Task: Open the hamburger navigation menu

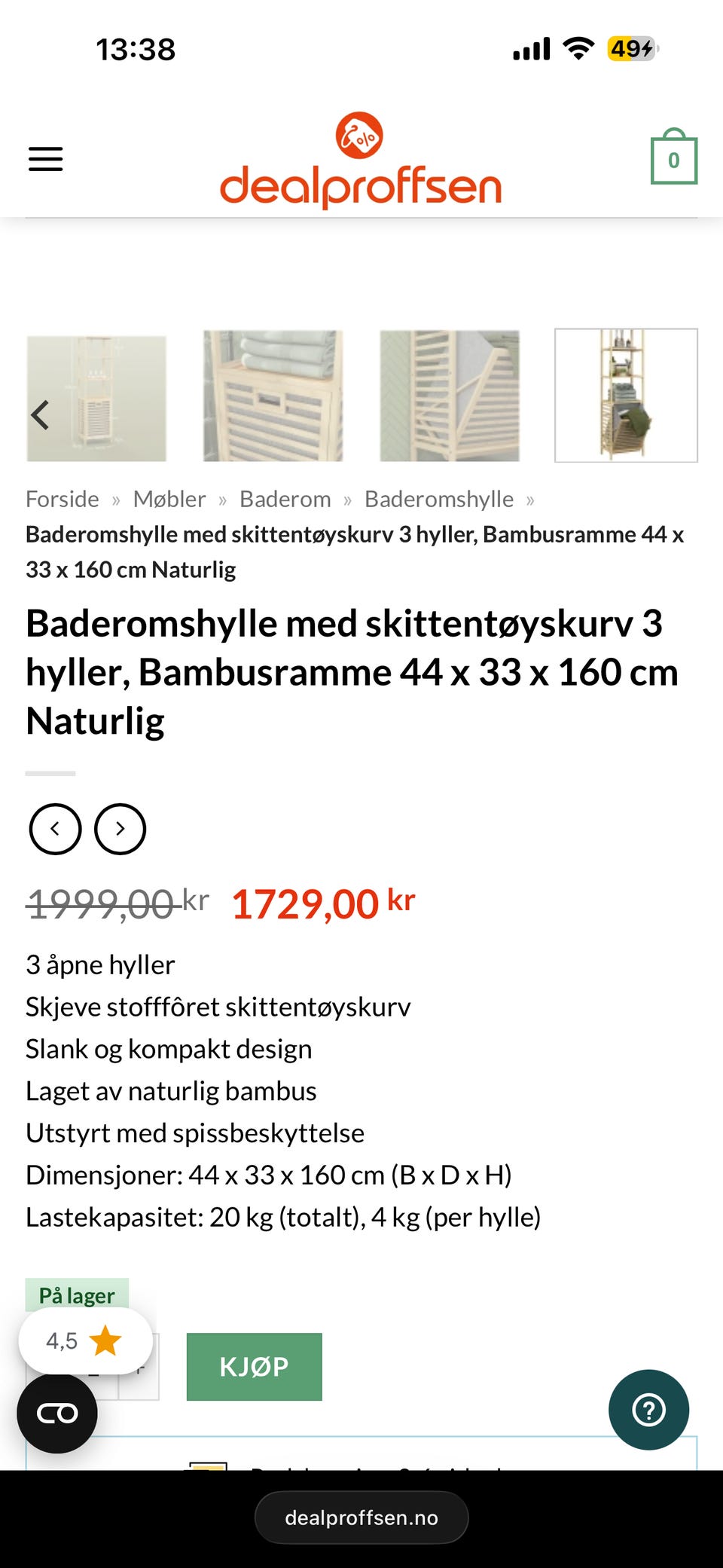Action: click(45, 159)
